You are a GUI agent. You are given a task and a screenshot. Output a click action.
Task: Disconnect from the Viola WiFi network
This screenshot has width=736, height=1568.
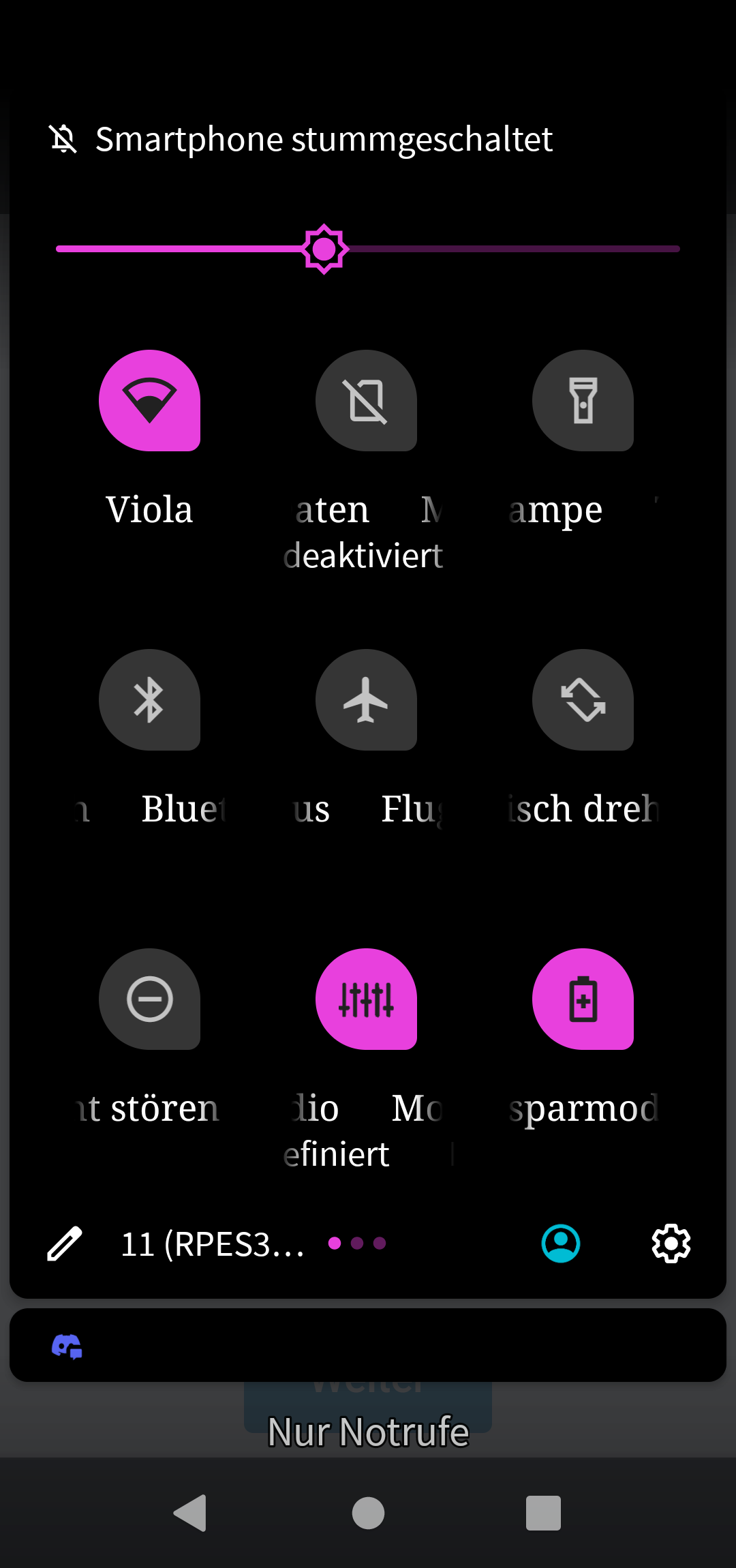pyautogui.click(x=149, y=401)
